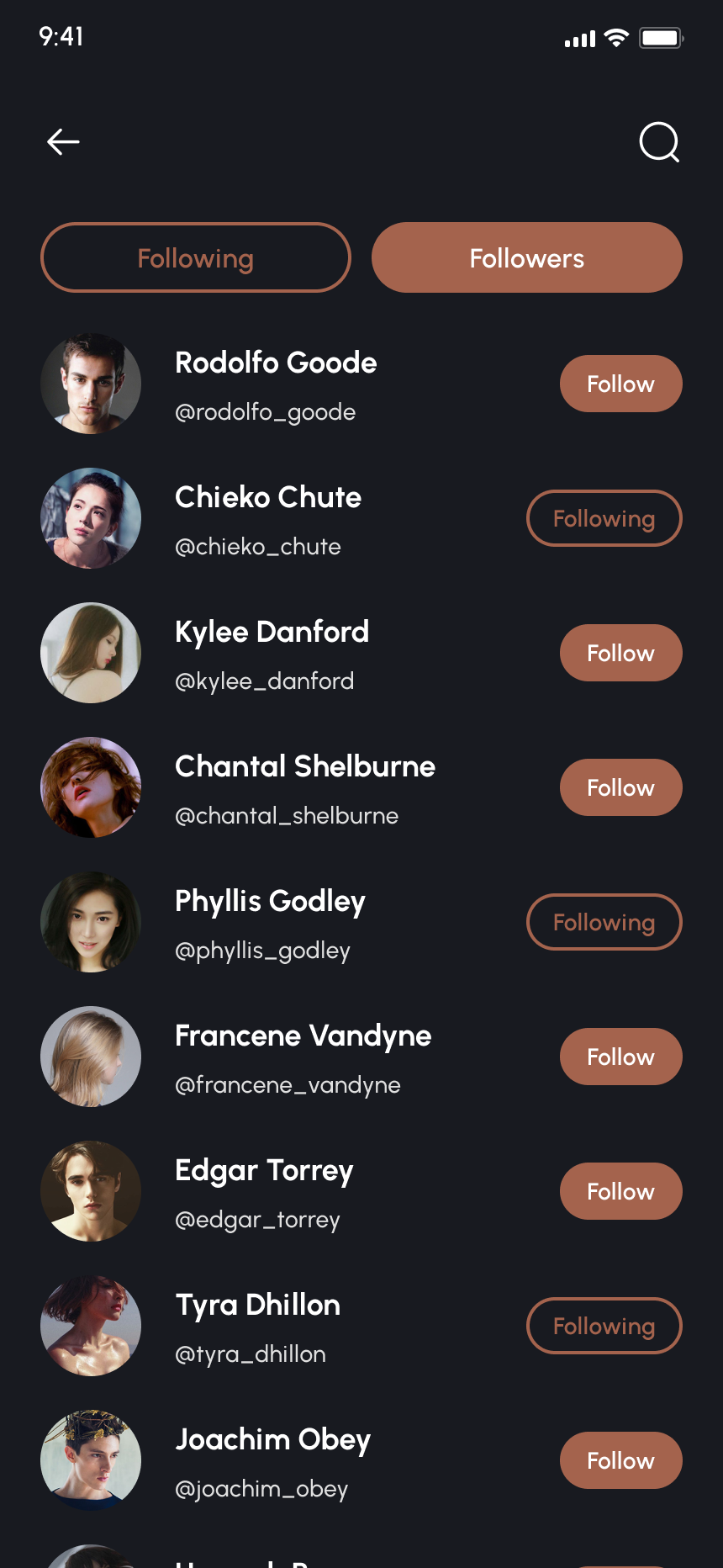Follow Joachim Obey
This screenshot has height=1568, width=723.
(620, 1460)
